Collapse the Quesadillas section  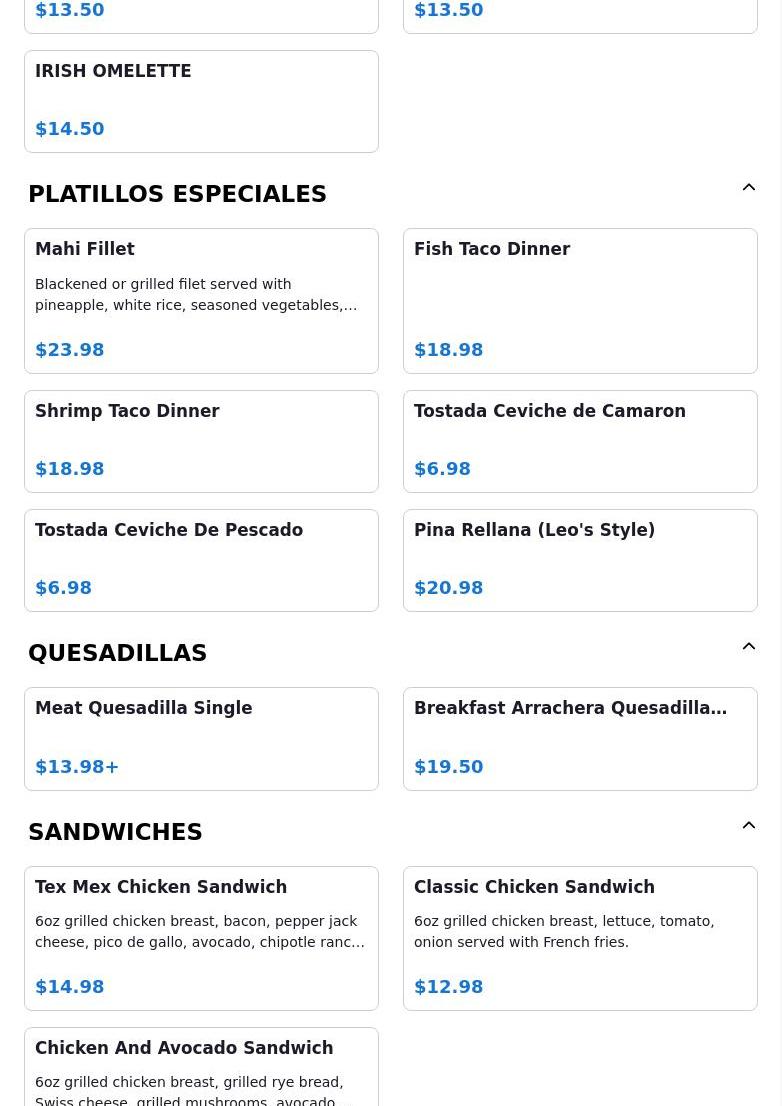748,647
